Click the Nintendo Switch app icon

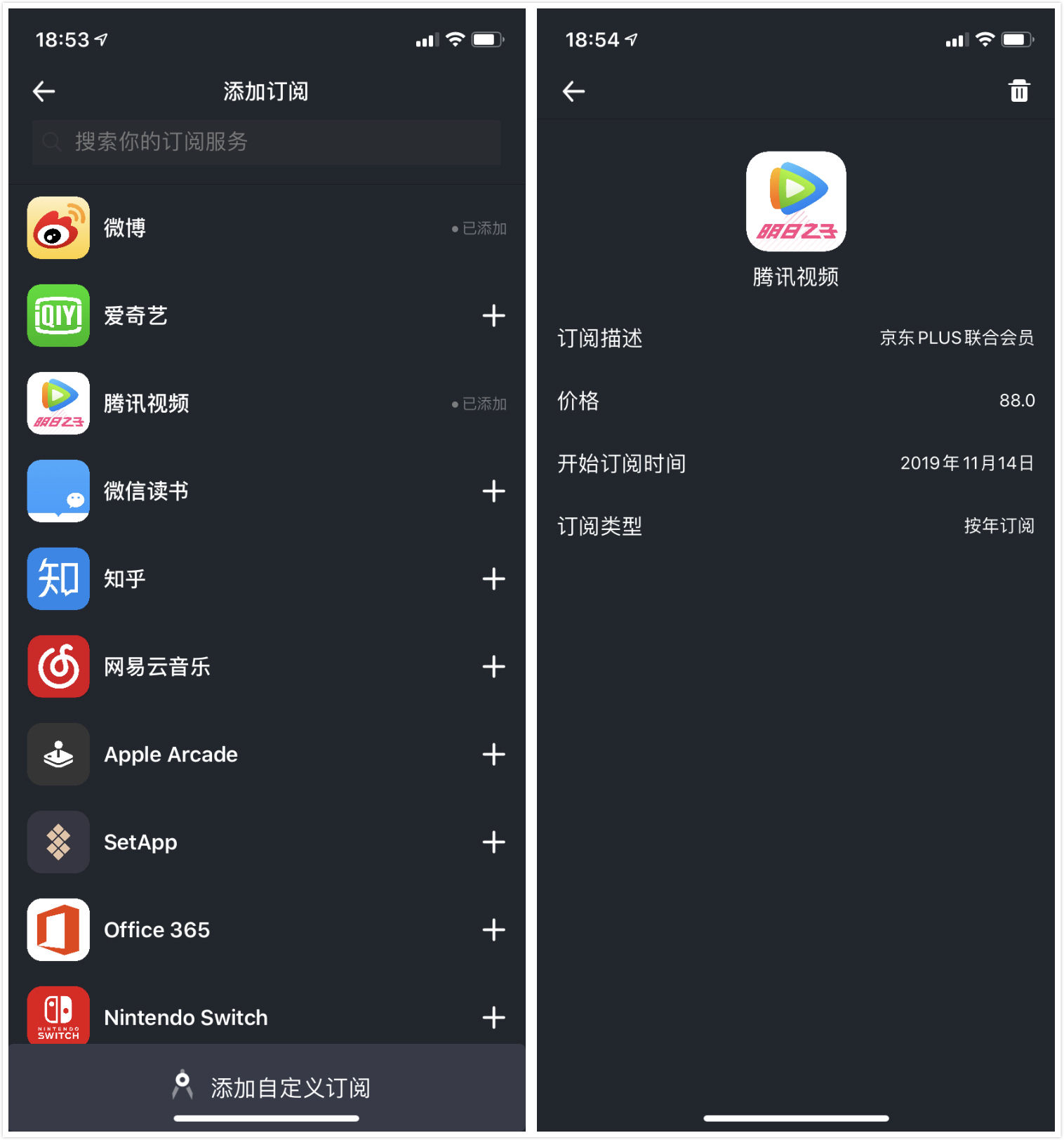58,1016
